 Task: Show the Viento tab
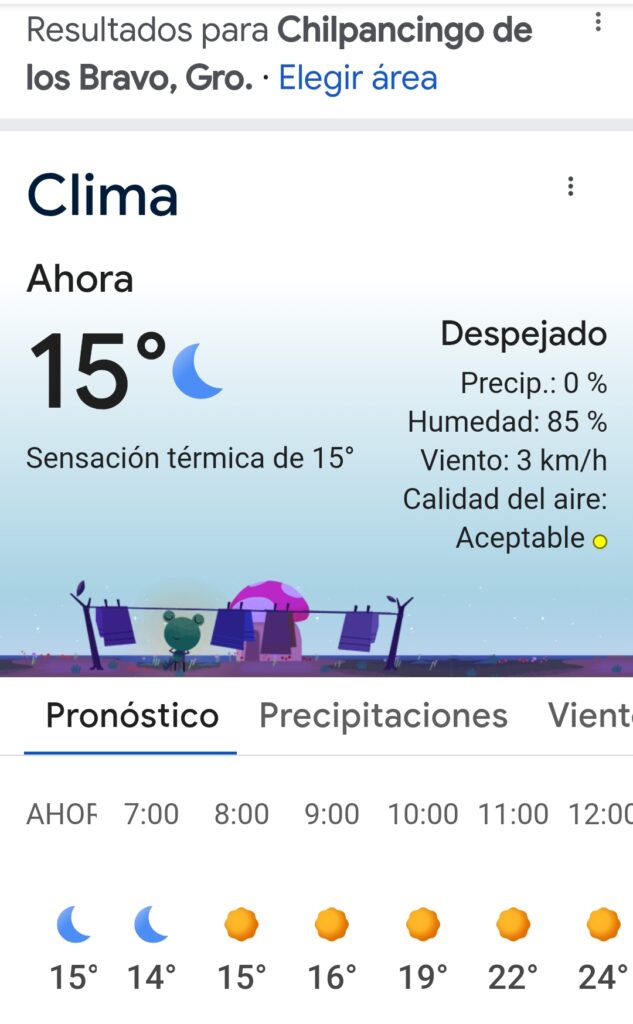pos(590,716)
